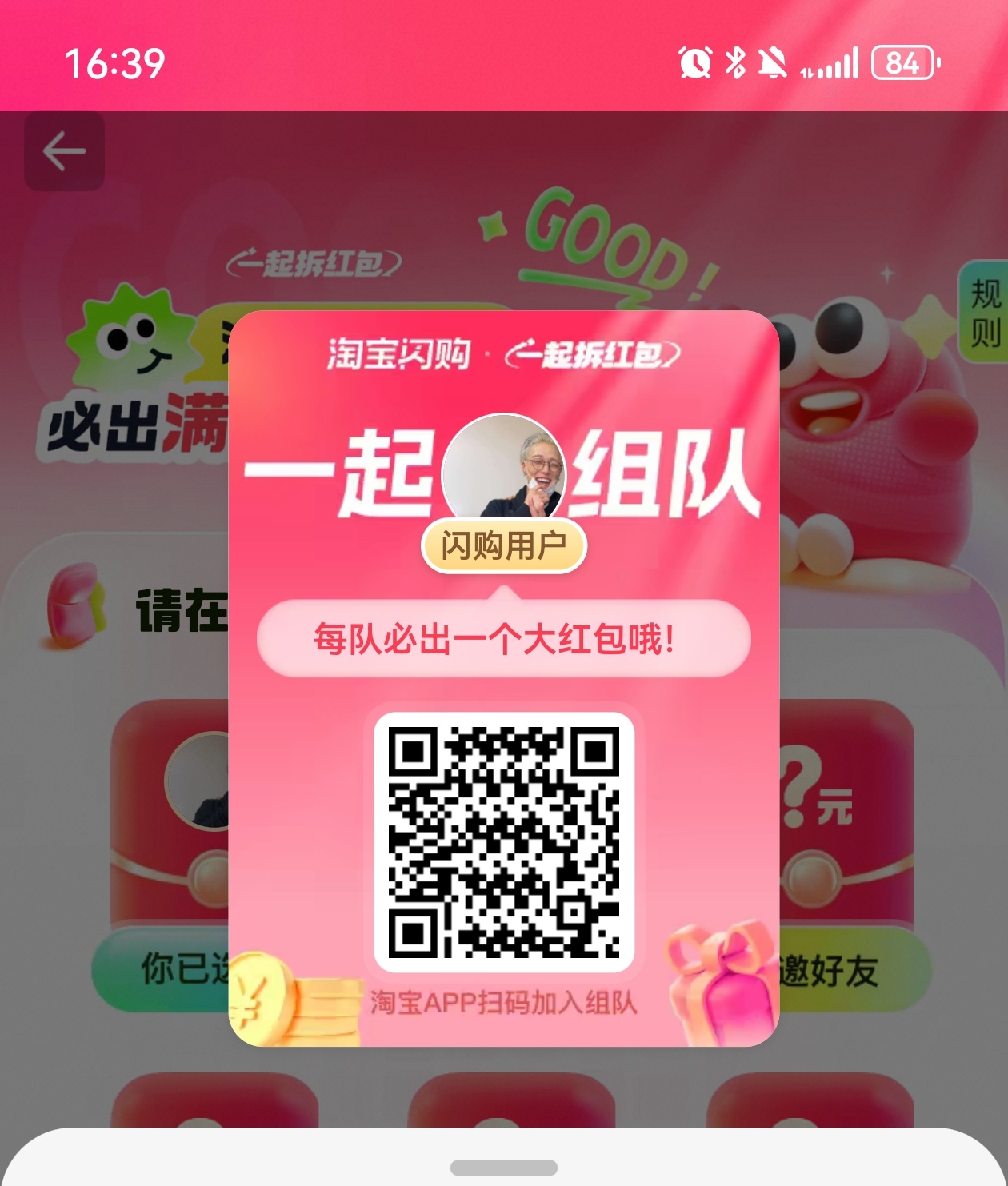The height and width of the screenshot is (1186, 1008).
Task: Go back using the top-left arrow
Action: click(x=64, y=151)
